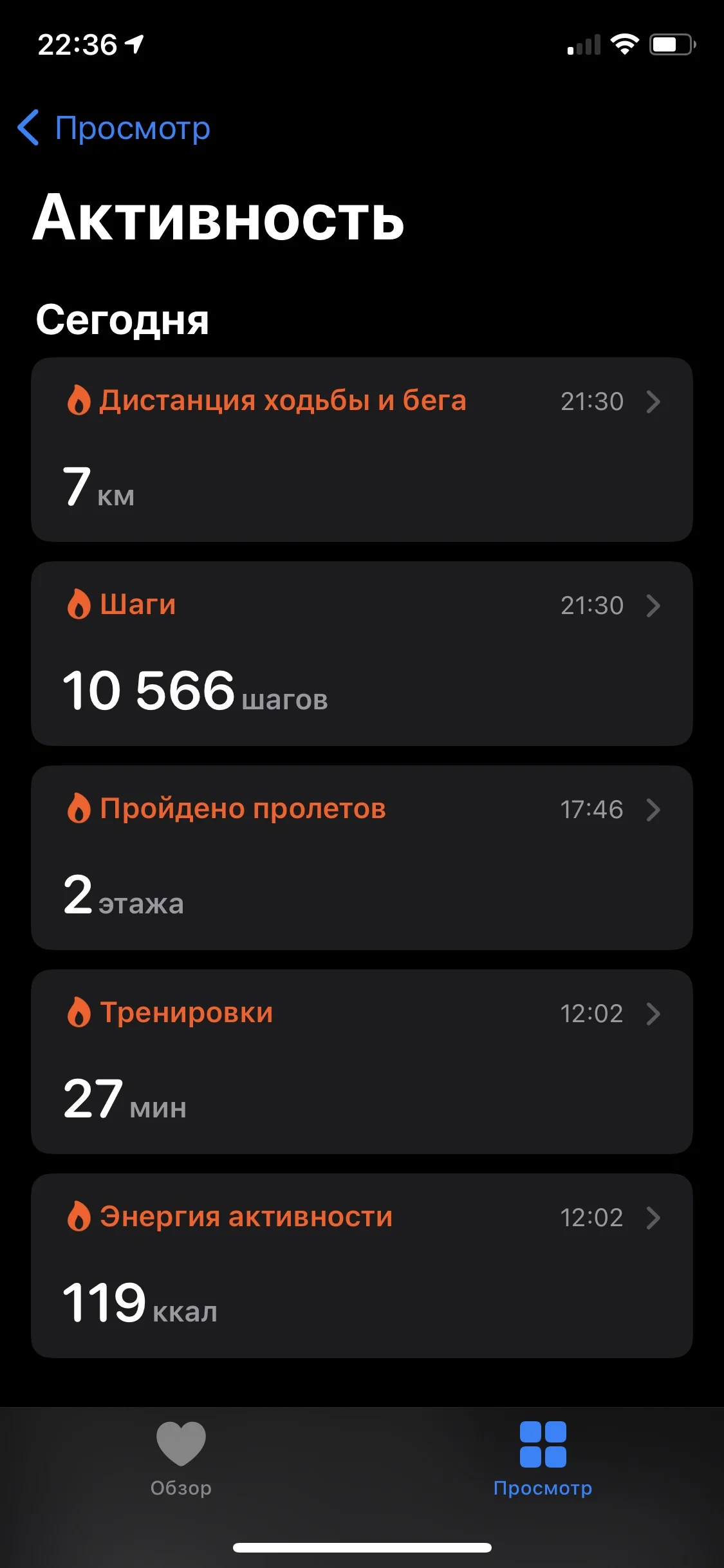Viewport: 724px width, 1568px height.
Task: Show Тренировки data
Action: 362,1061
